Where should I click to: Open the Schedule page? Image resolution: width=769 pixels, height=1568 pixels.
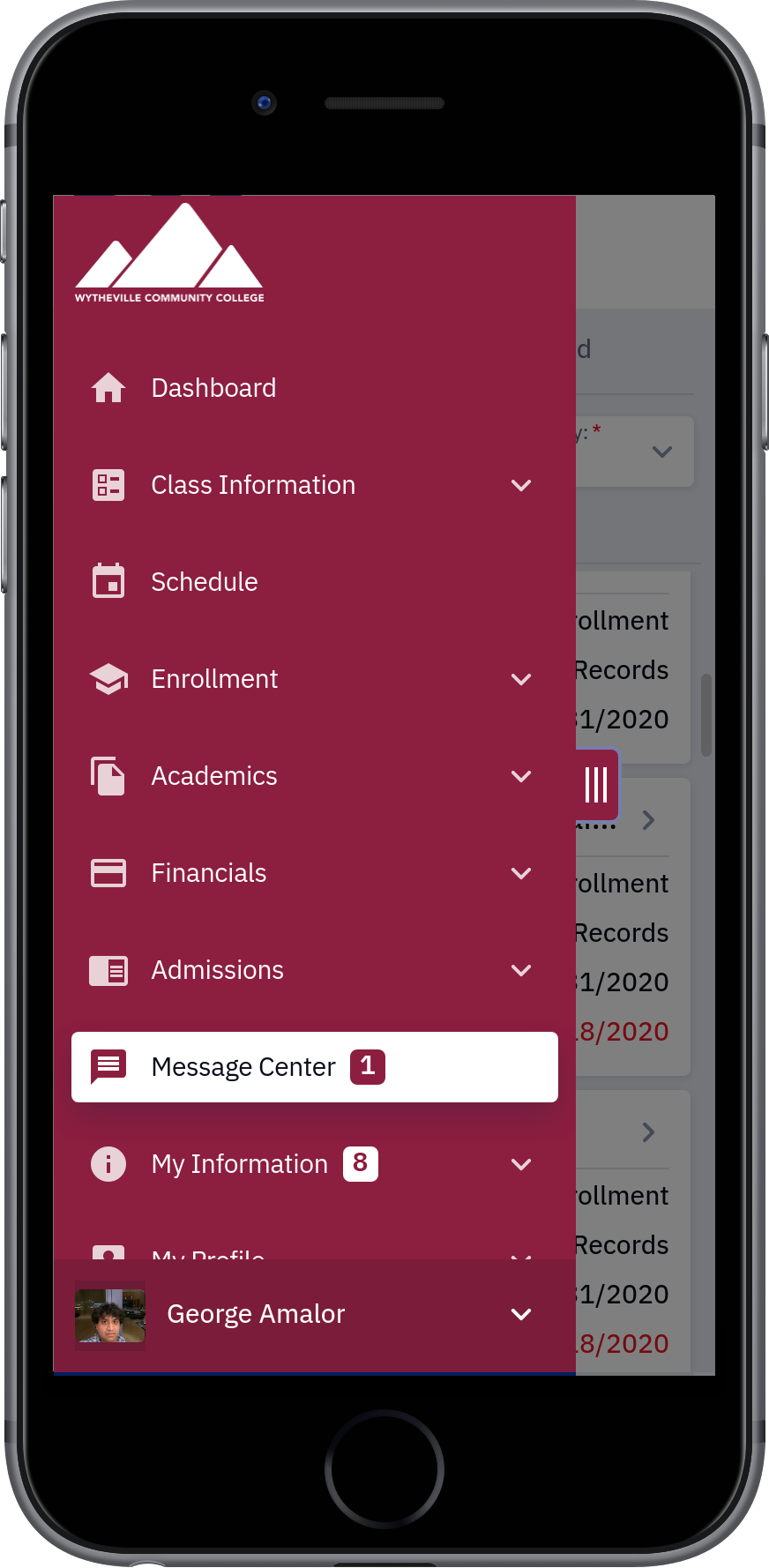pos(314,582)
